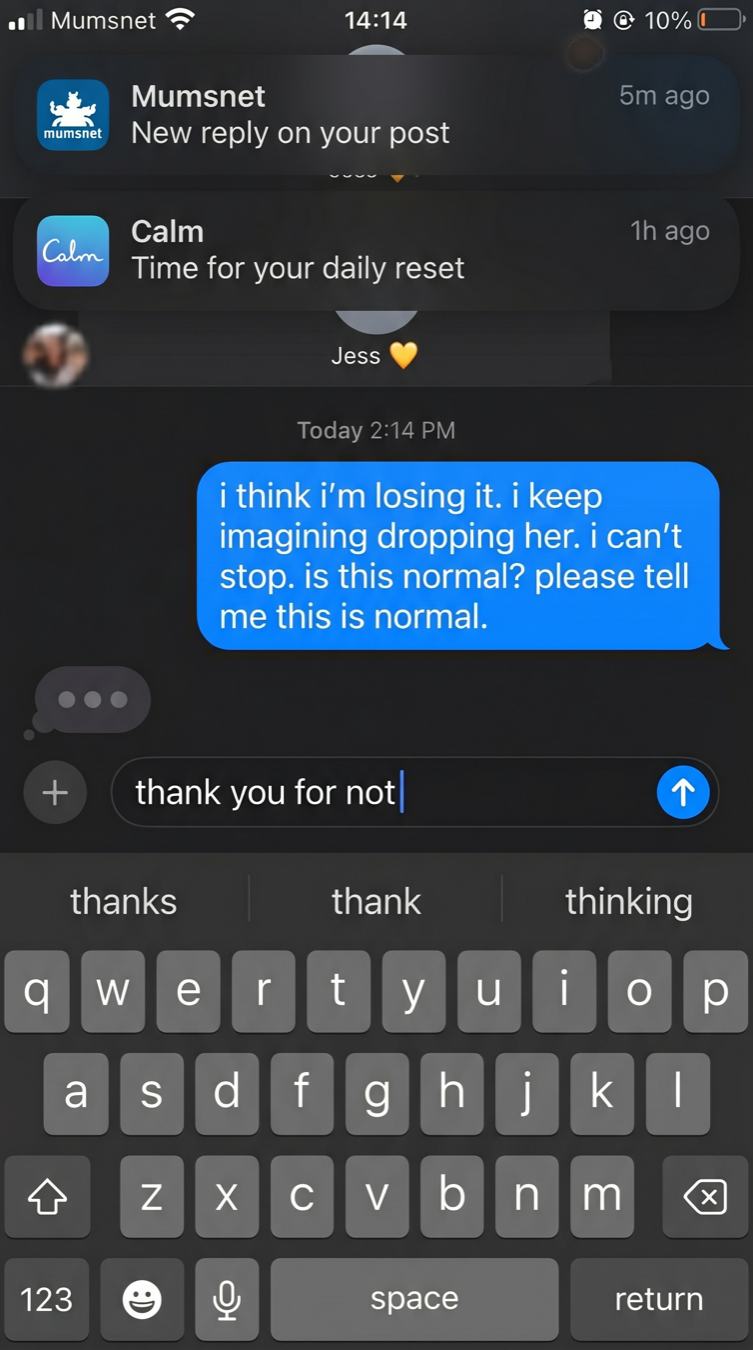Tap the space bar
Viewport: 753px width, 1350px height.
tap(414, 1299)
